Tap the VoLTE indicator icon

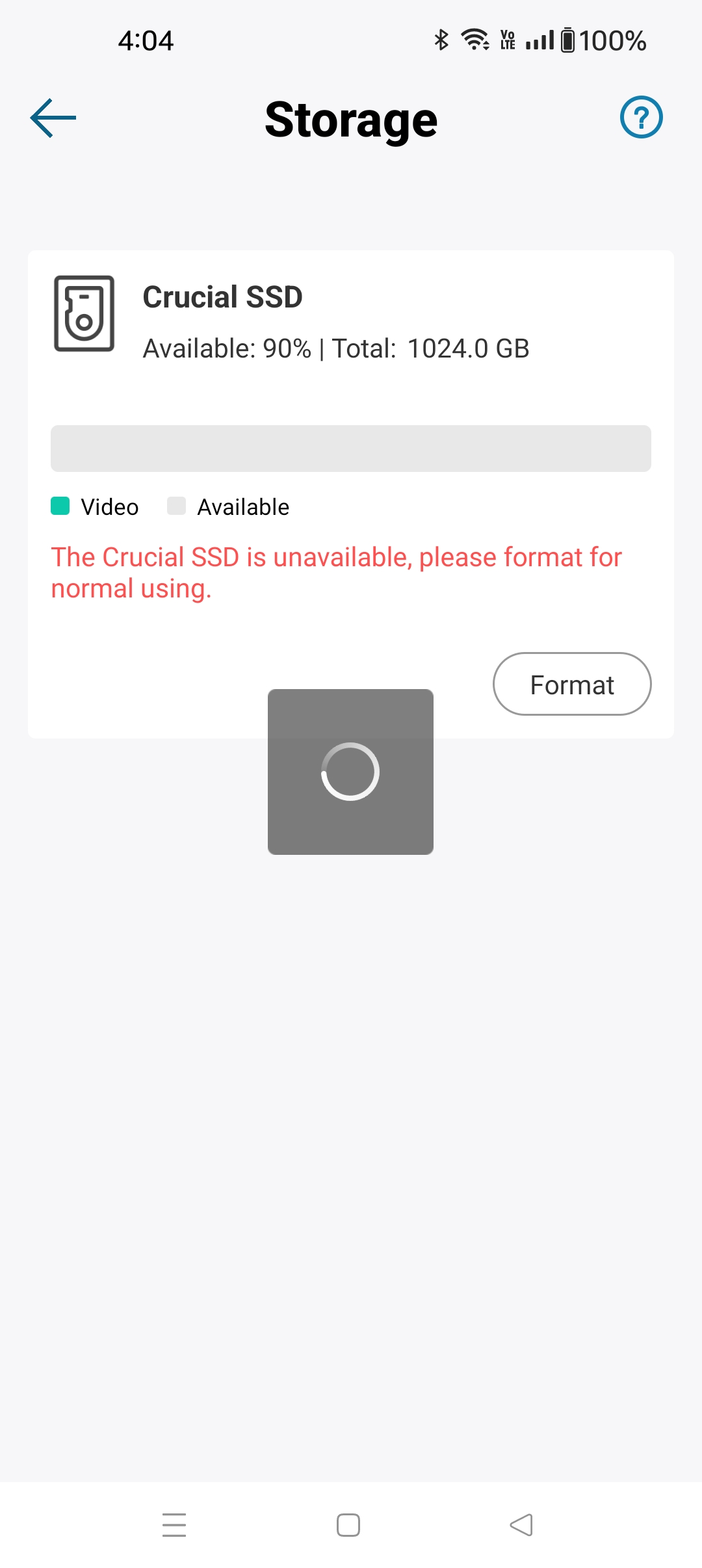pyautogui.click(x=508, y=40)
